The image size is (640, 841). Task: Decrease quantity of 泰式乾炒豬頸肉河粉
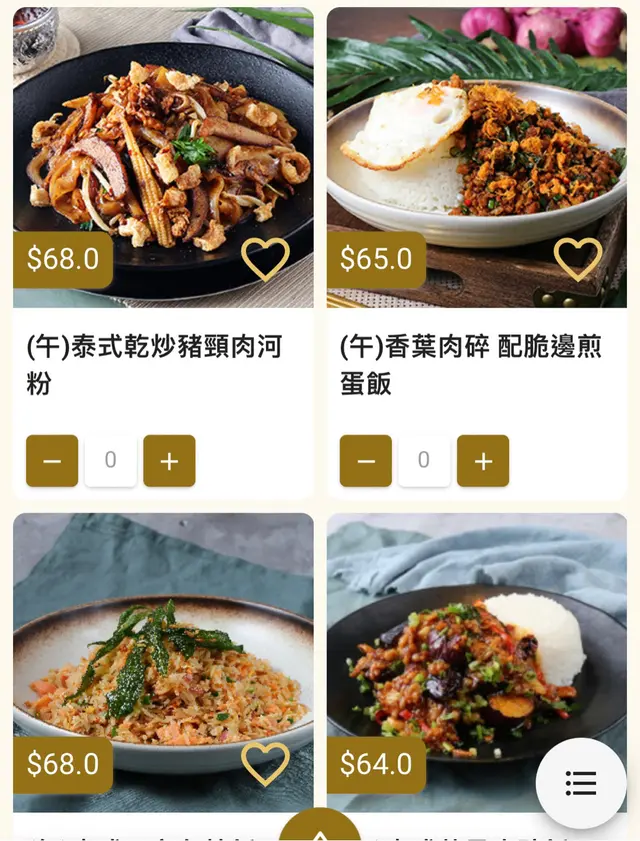pos(52,461)
